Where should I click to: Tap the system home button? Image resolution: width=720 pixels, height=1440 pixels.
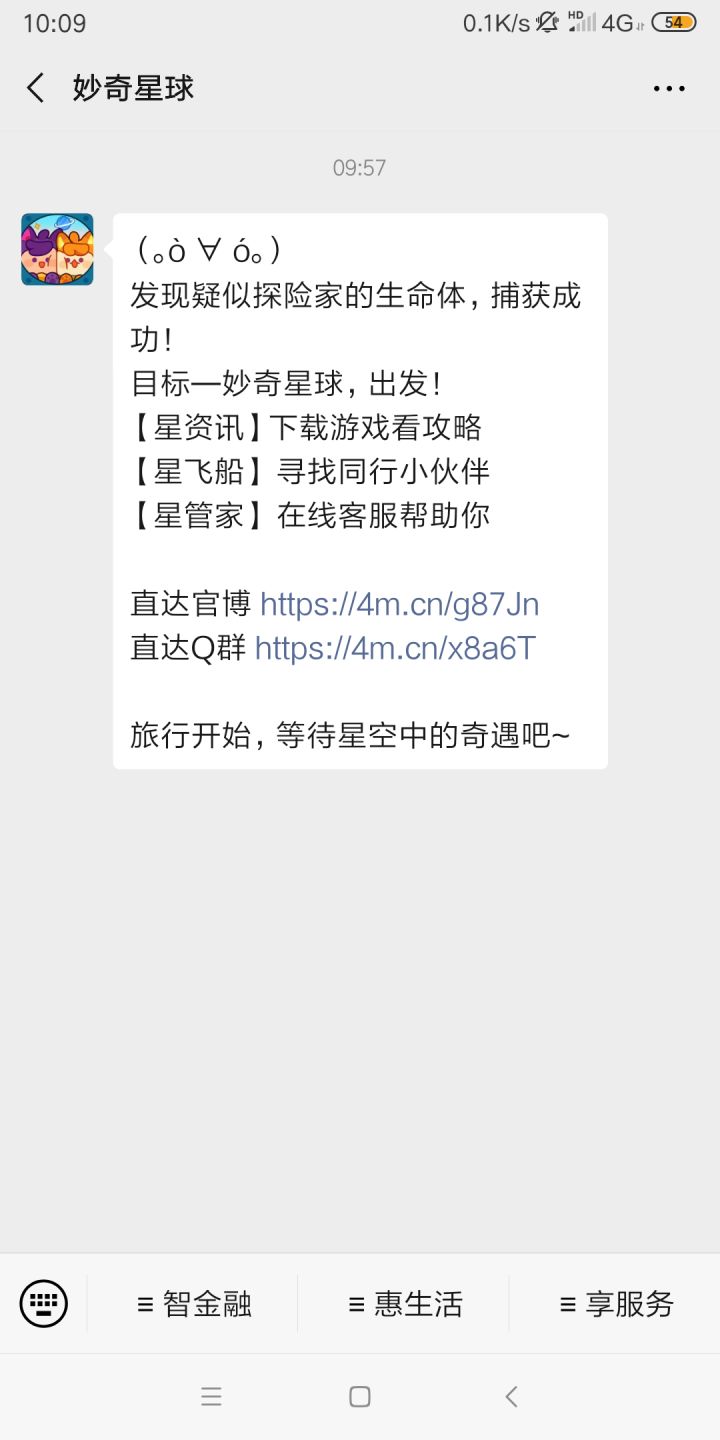[360, 1397]
